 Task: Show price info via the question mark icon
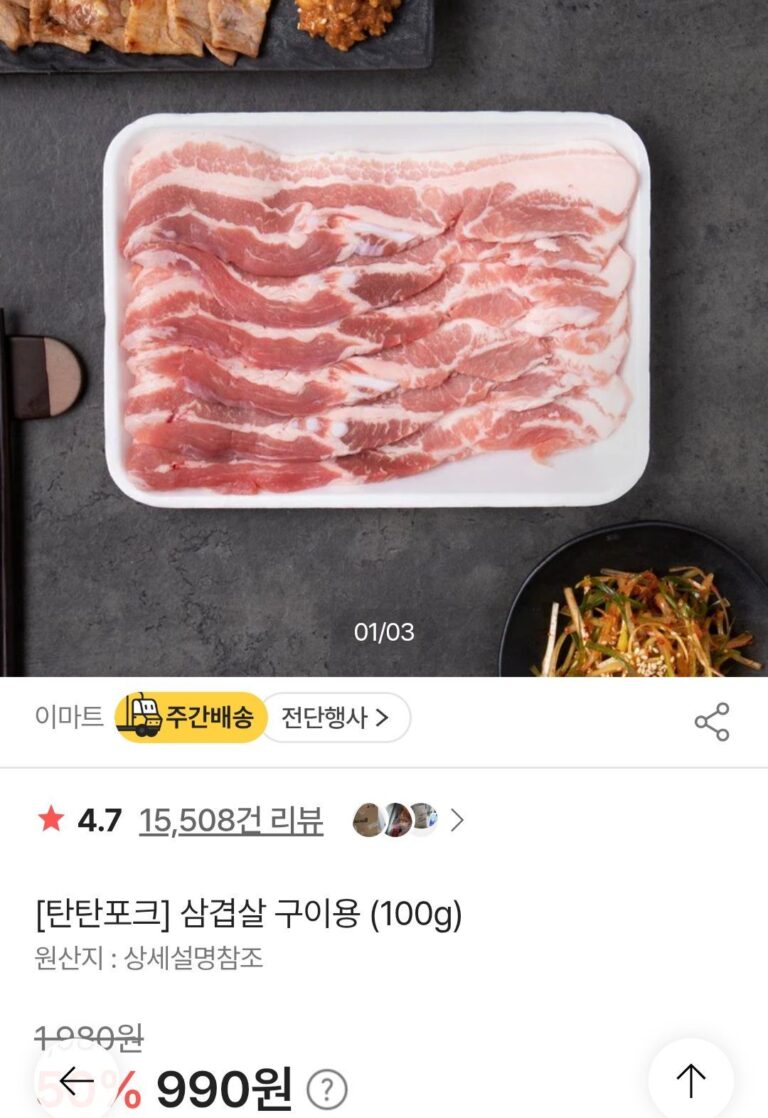coord(327,1089)
